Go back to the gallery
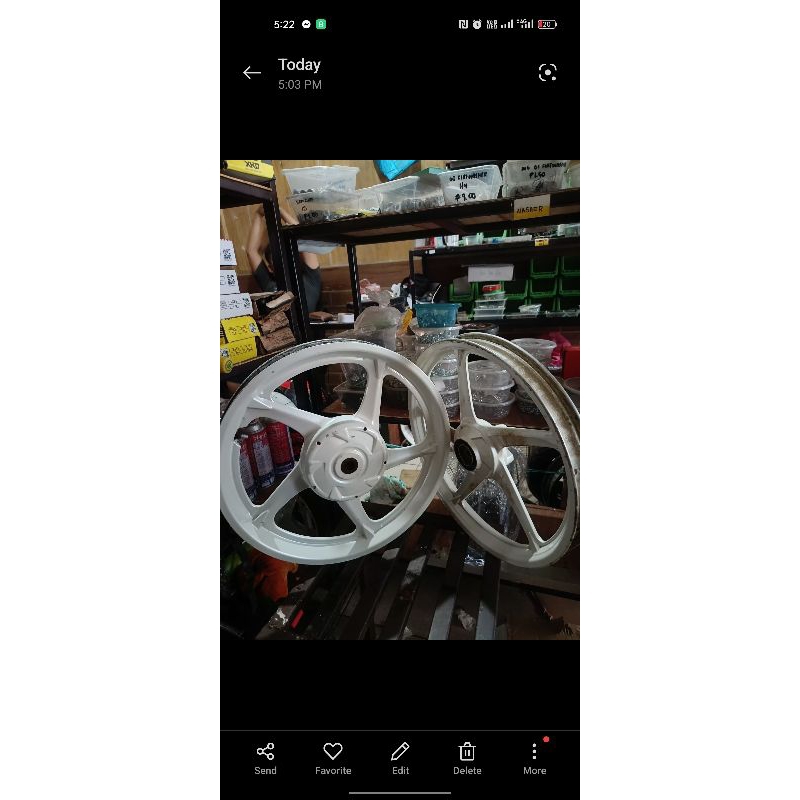800x800 pixels. 251,73
